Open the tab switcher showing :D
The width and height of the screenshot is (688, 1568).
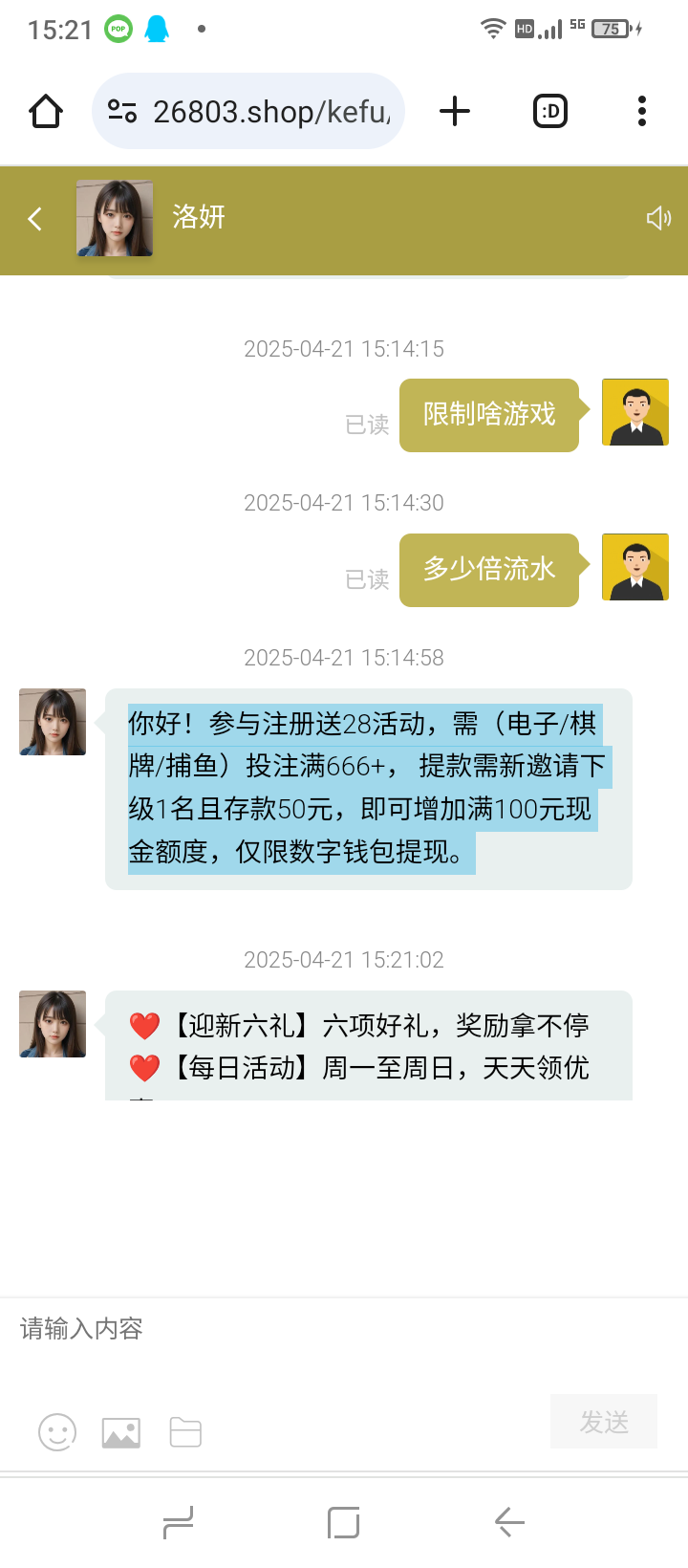[x=549, y=110]
